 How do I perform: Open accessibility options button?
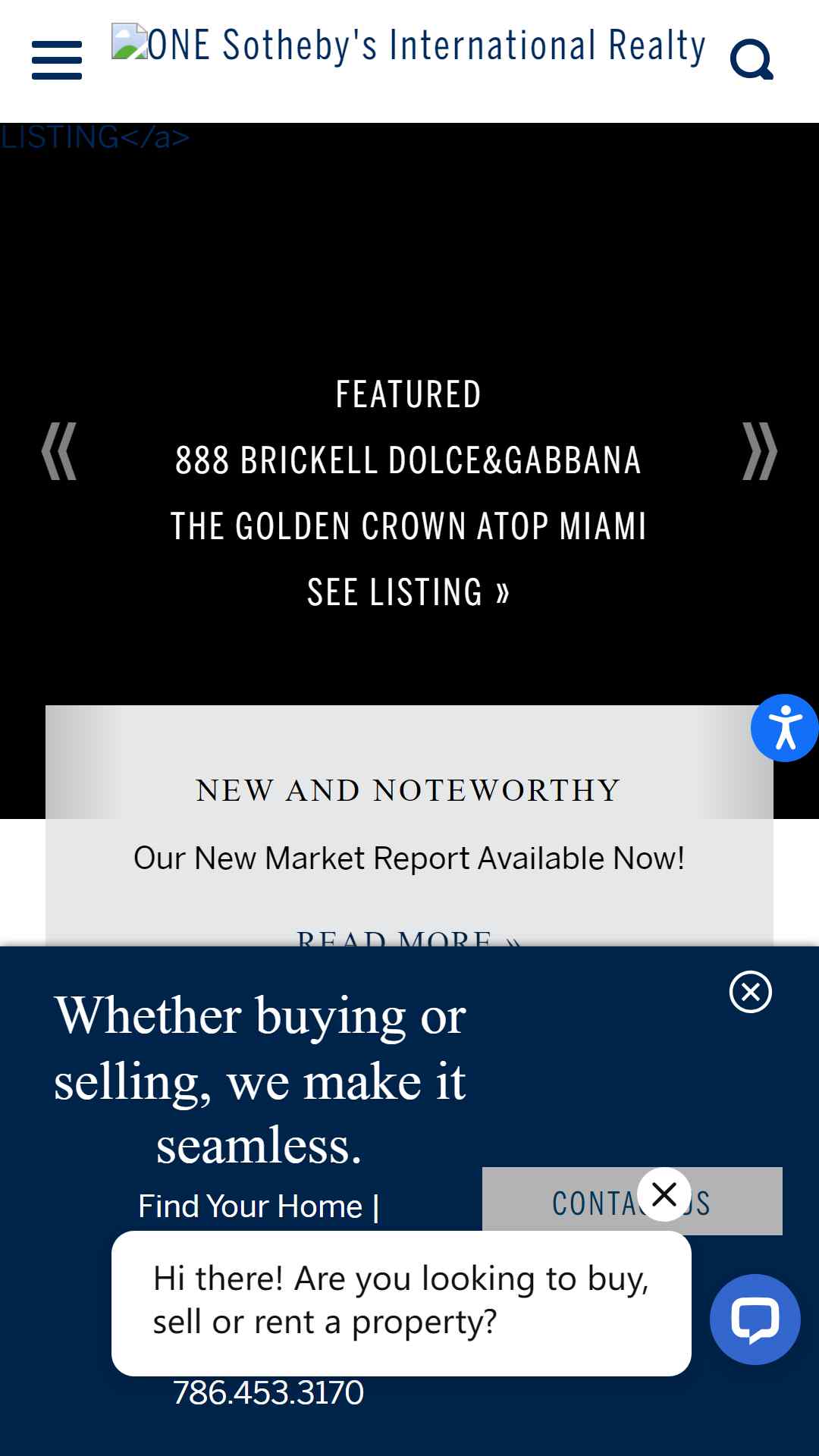784,728
